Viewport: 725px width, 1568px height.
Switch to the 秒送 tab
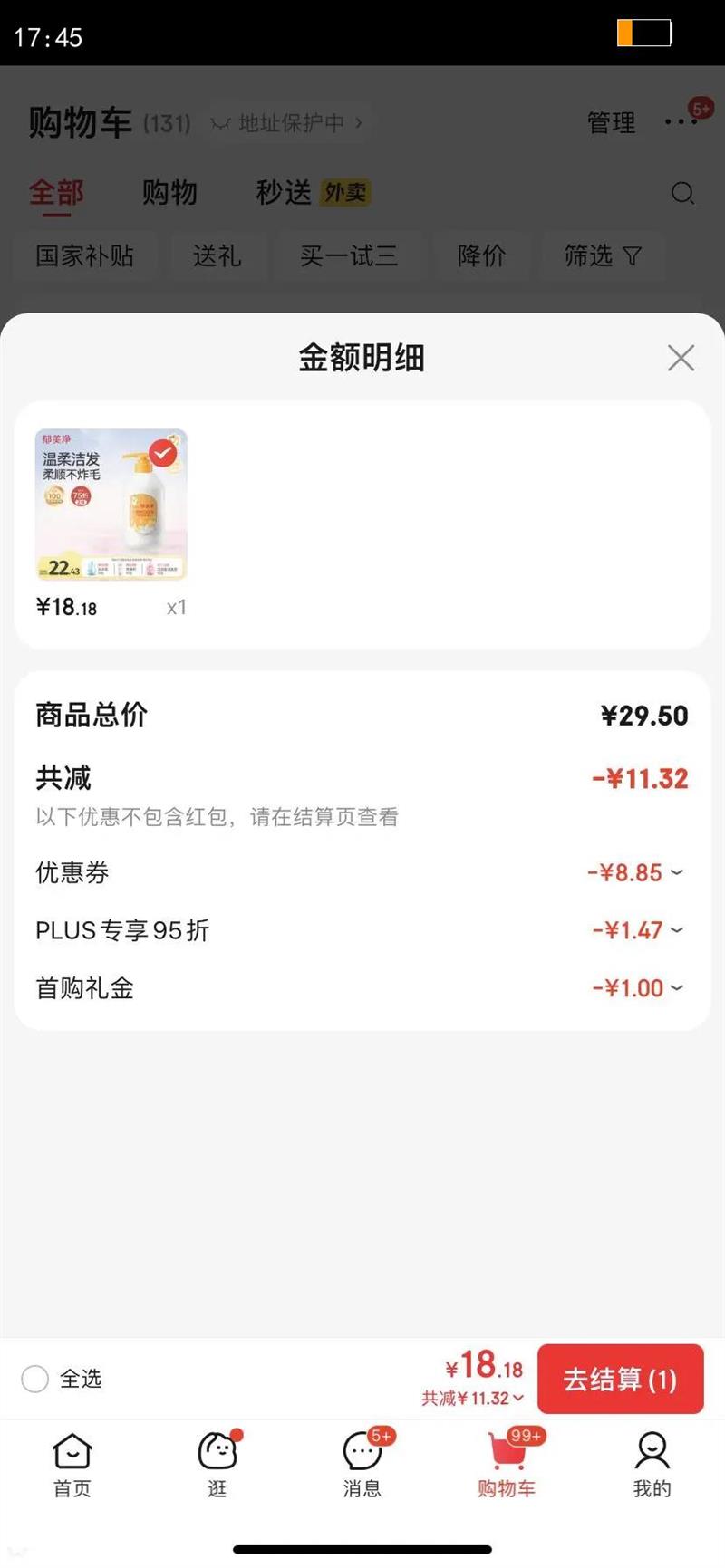pyautogui.click(x=282, y=193)
